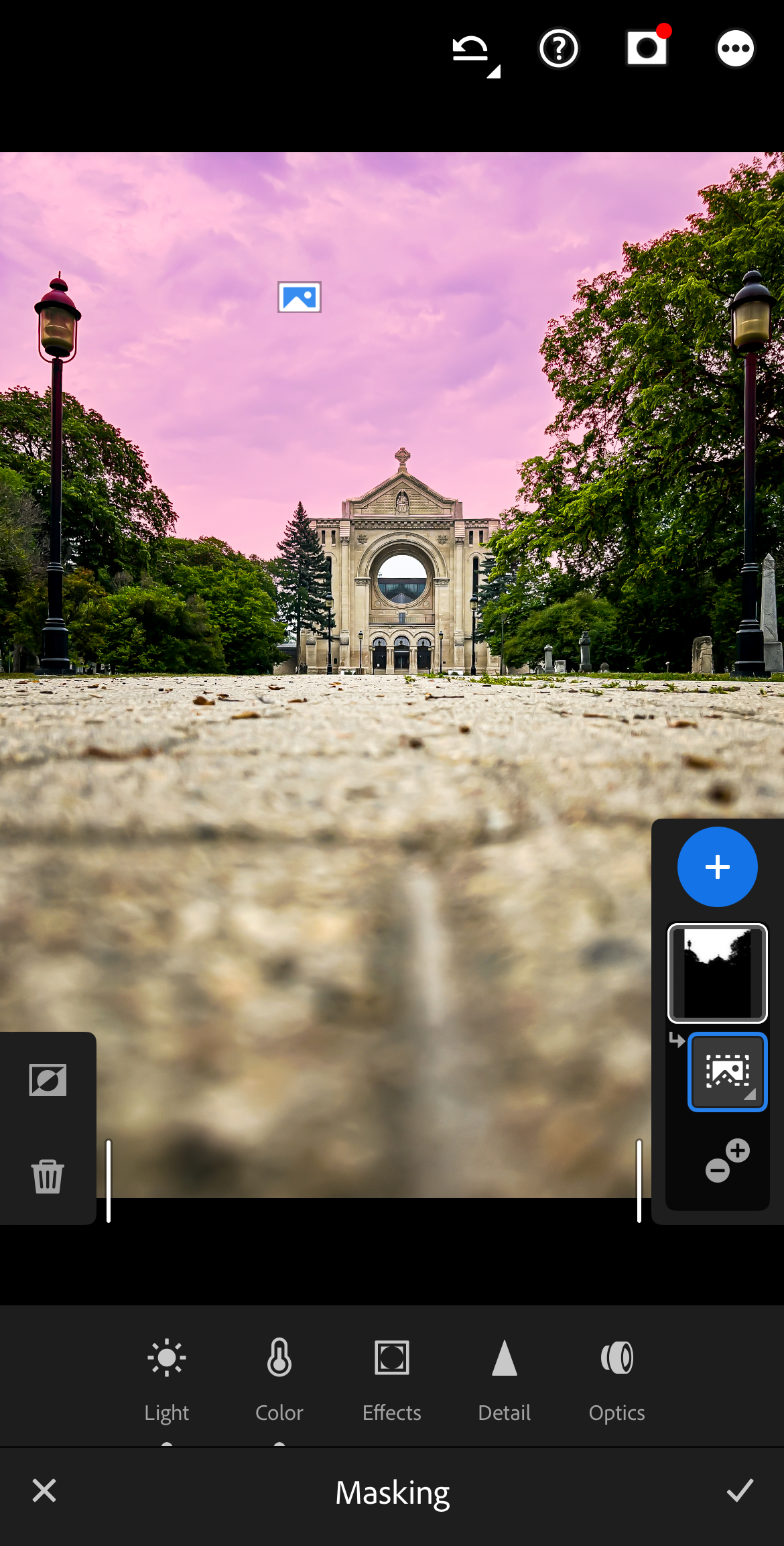This screenshot has width=784, height=1546.
Task: Select the black-and-white sky mask thumbnail
Action: click(717, 973)
